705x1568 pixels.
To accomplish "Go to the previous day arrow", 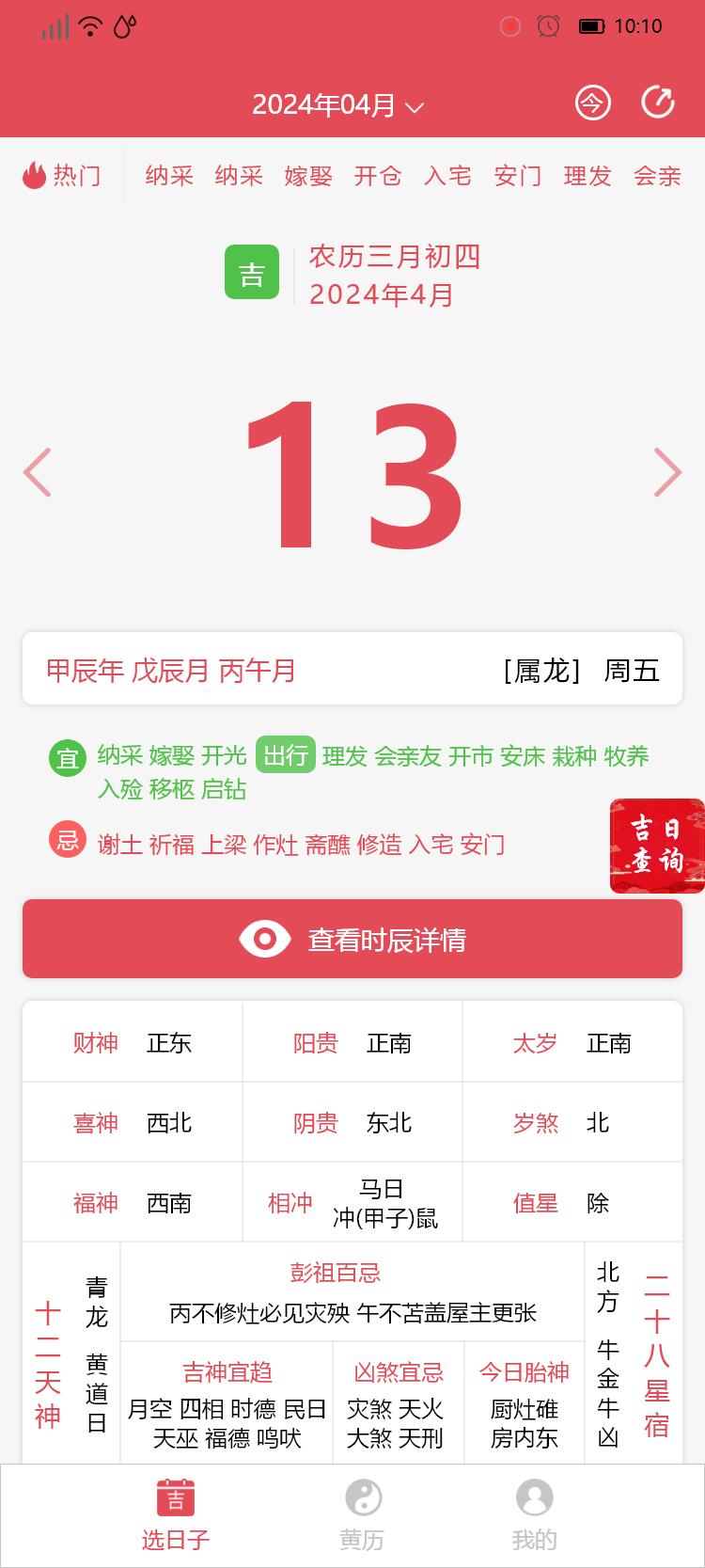I will pyautogui.click(x=37, y=472).
